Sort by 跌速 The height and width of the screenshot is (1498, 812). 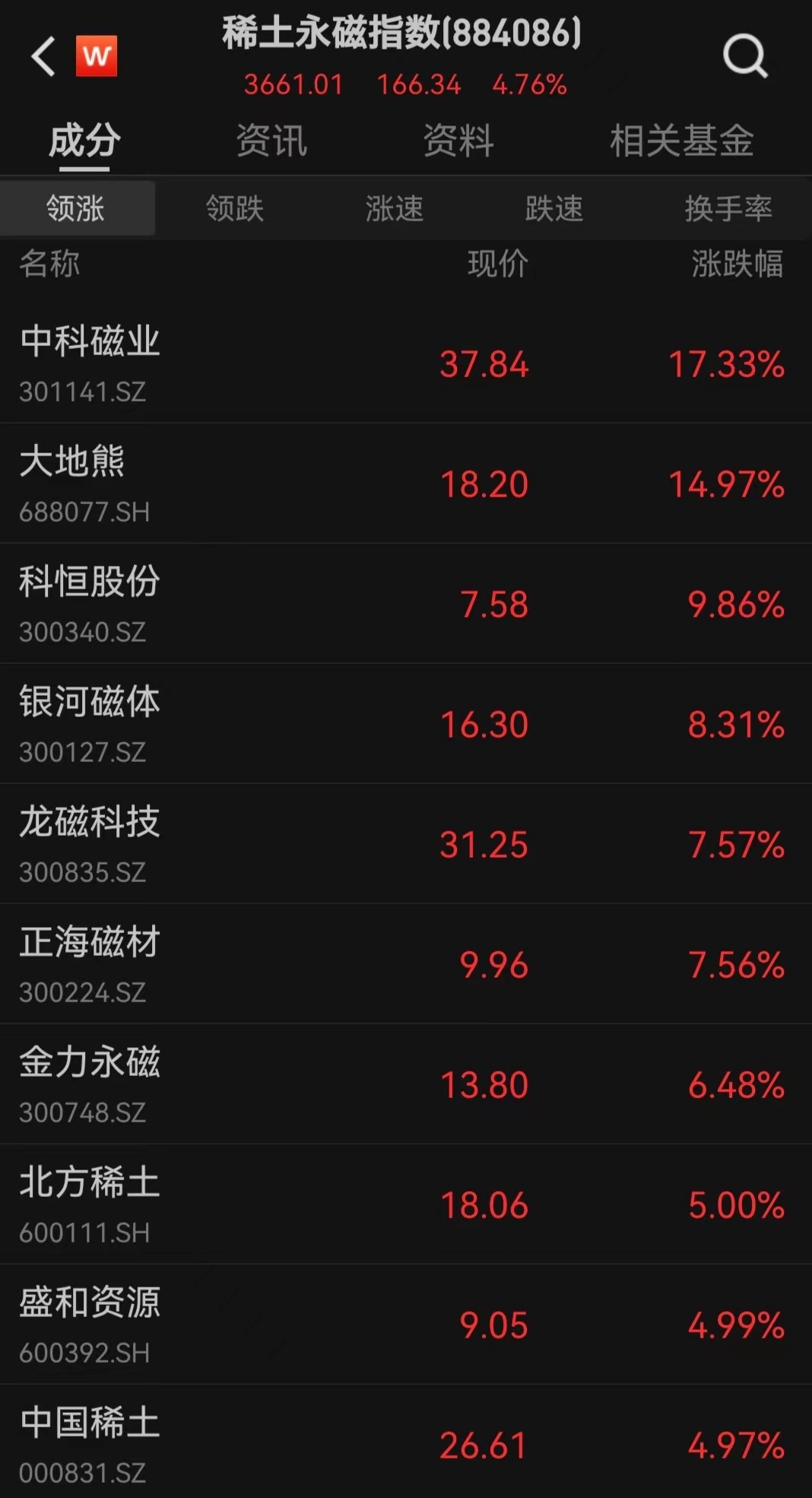554,208
